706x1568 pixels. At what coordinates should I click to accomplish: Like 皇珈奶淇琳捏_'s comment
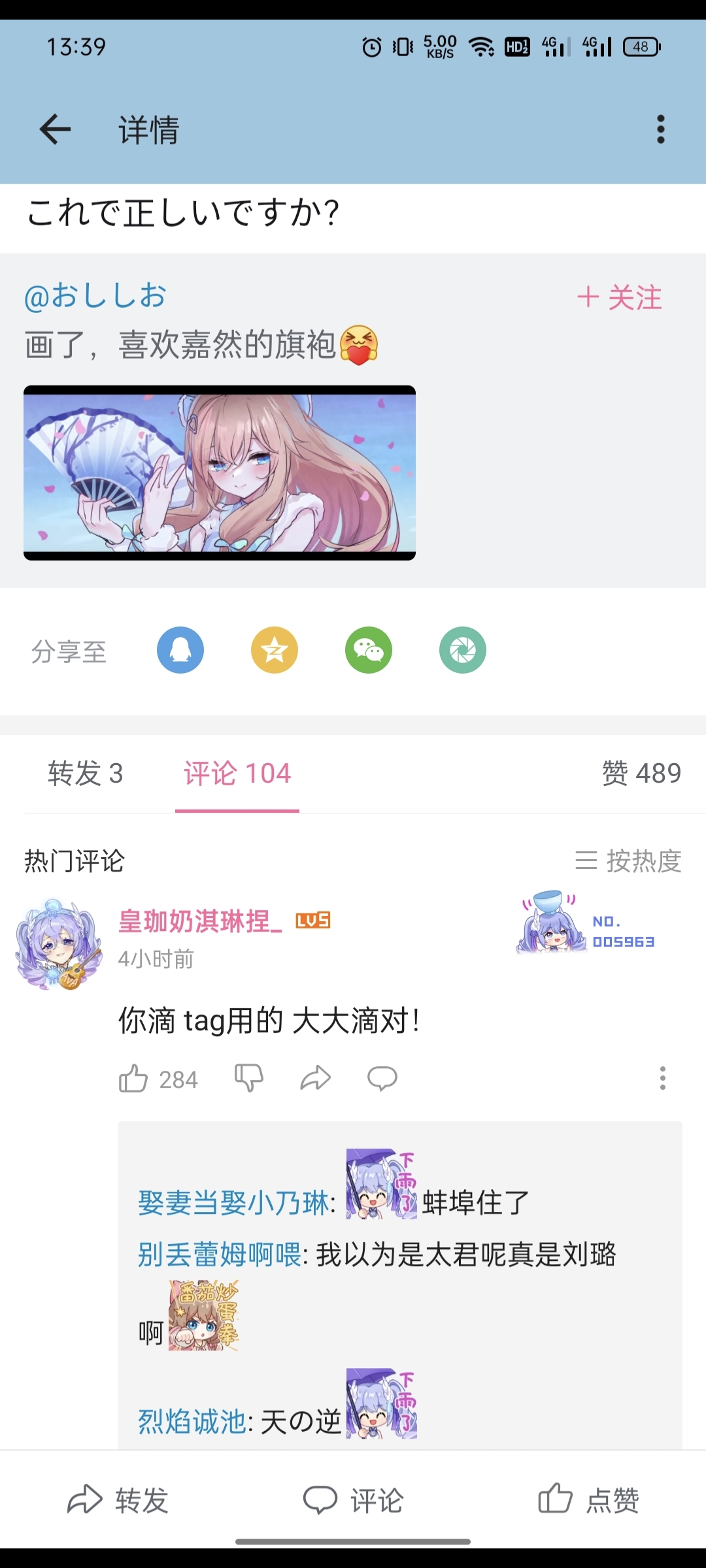(x=133, y=1079)
